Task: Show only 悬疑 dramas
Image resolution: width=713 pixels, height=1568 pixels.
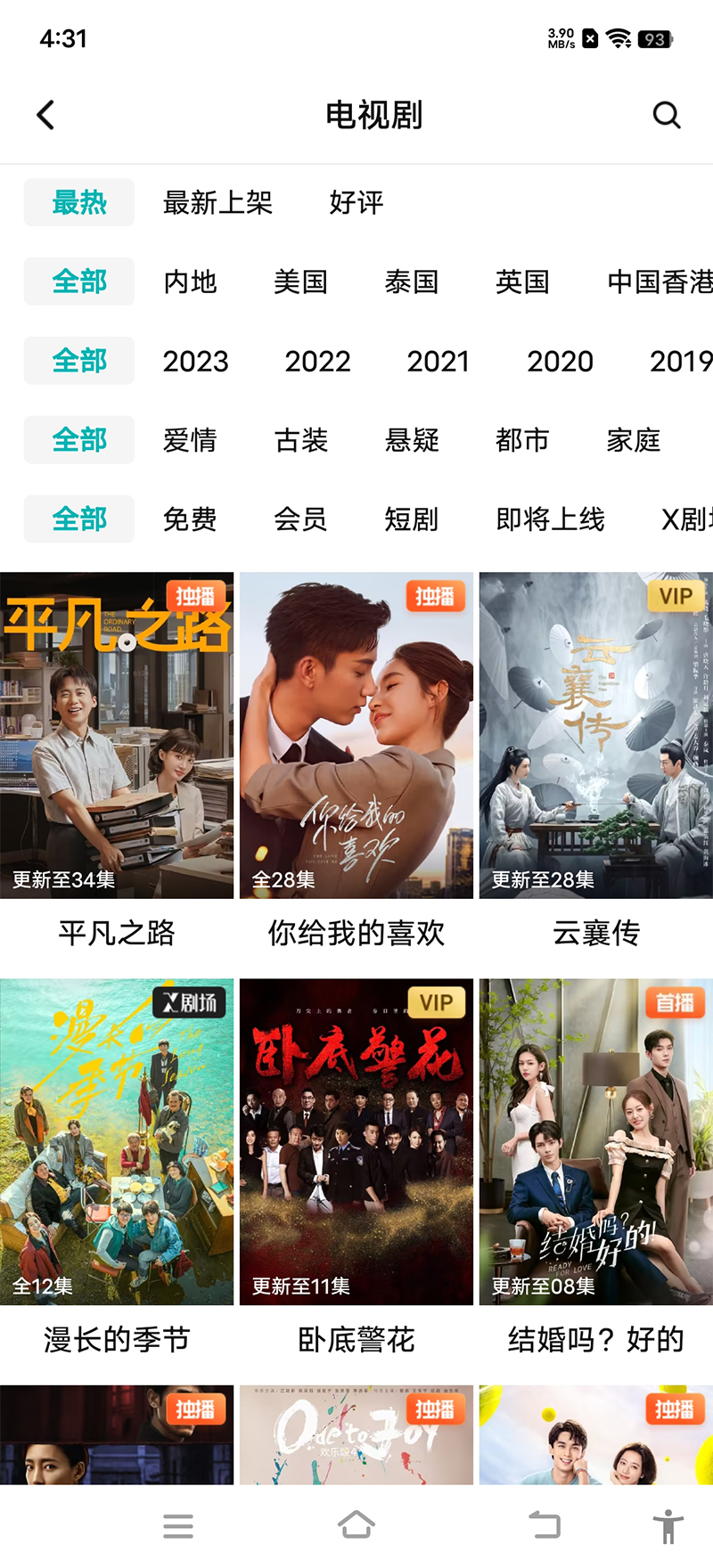Action: [412, 440]
